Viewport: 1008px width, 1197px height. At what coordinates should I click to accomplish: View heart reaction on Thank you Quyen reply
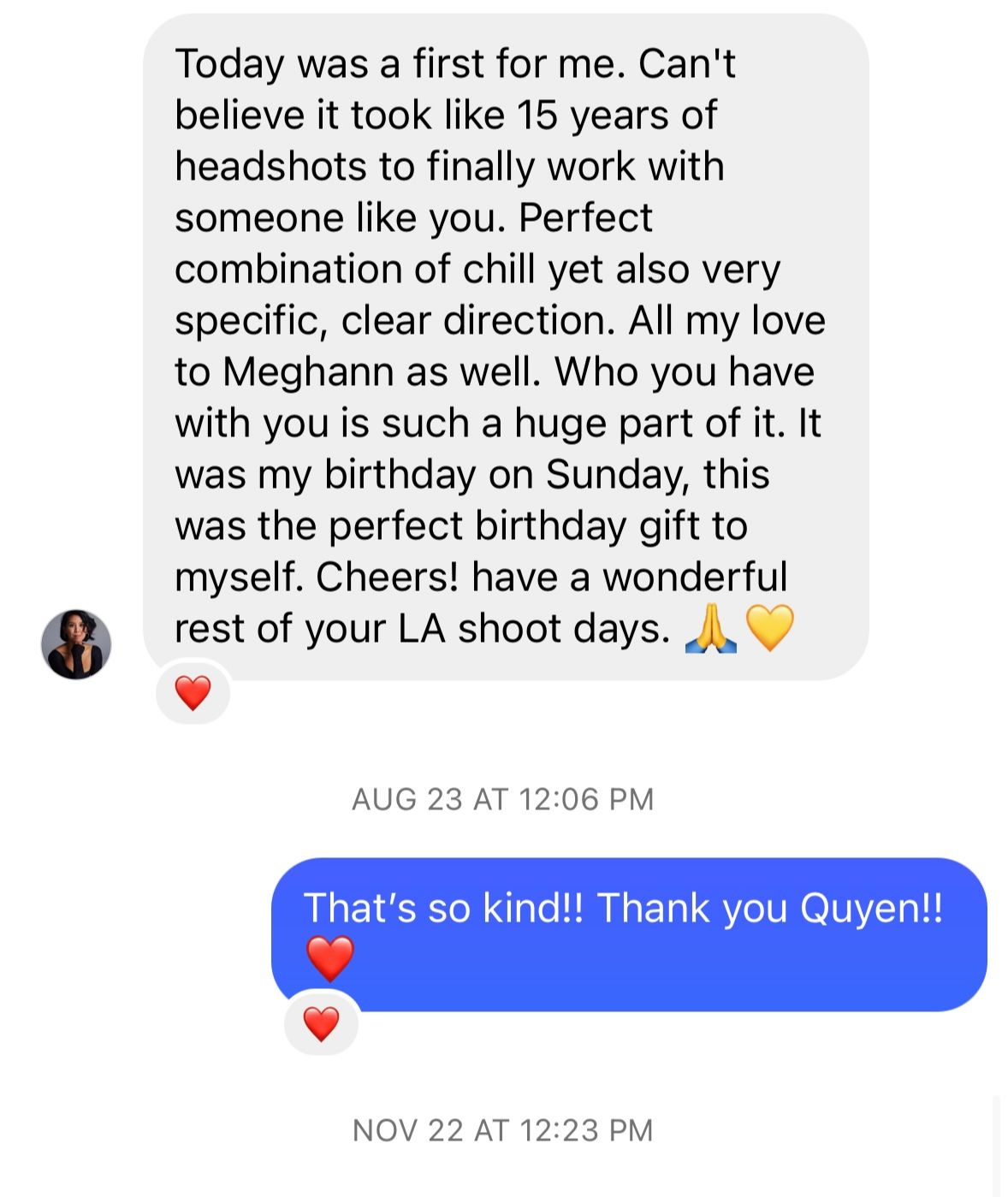pos(322,1023)
